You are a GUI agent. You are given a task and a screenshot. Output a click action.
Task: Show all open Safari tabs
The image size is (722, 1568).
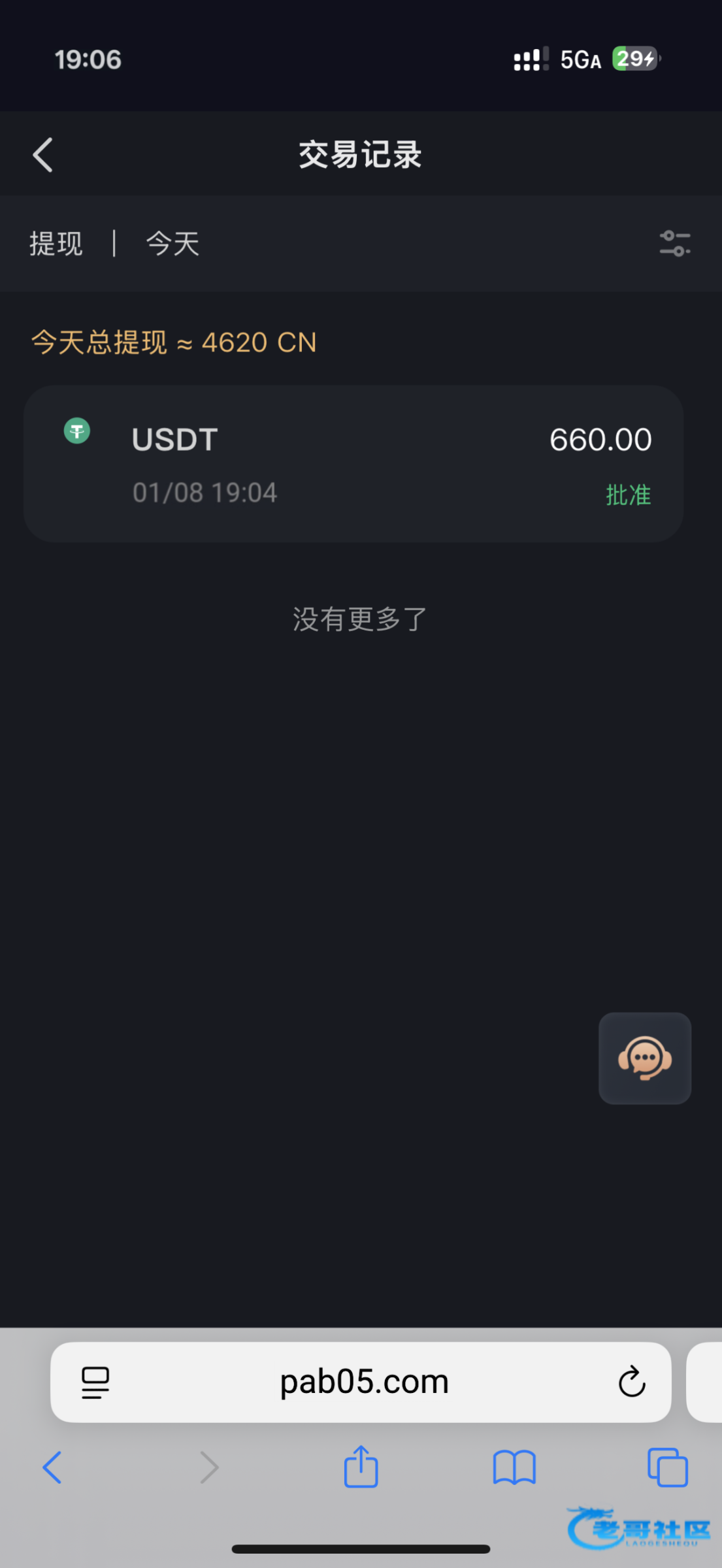[x=667, y=1467]
